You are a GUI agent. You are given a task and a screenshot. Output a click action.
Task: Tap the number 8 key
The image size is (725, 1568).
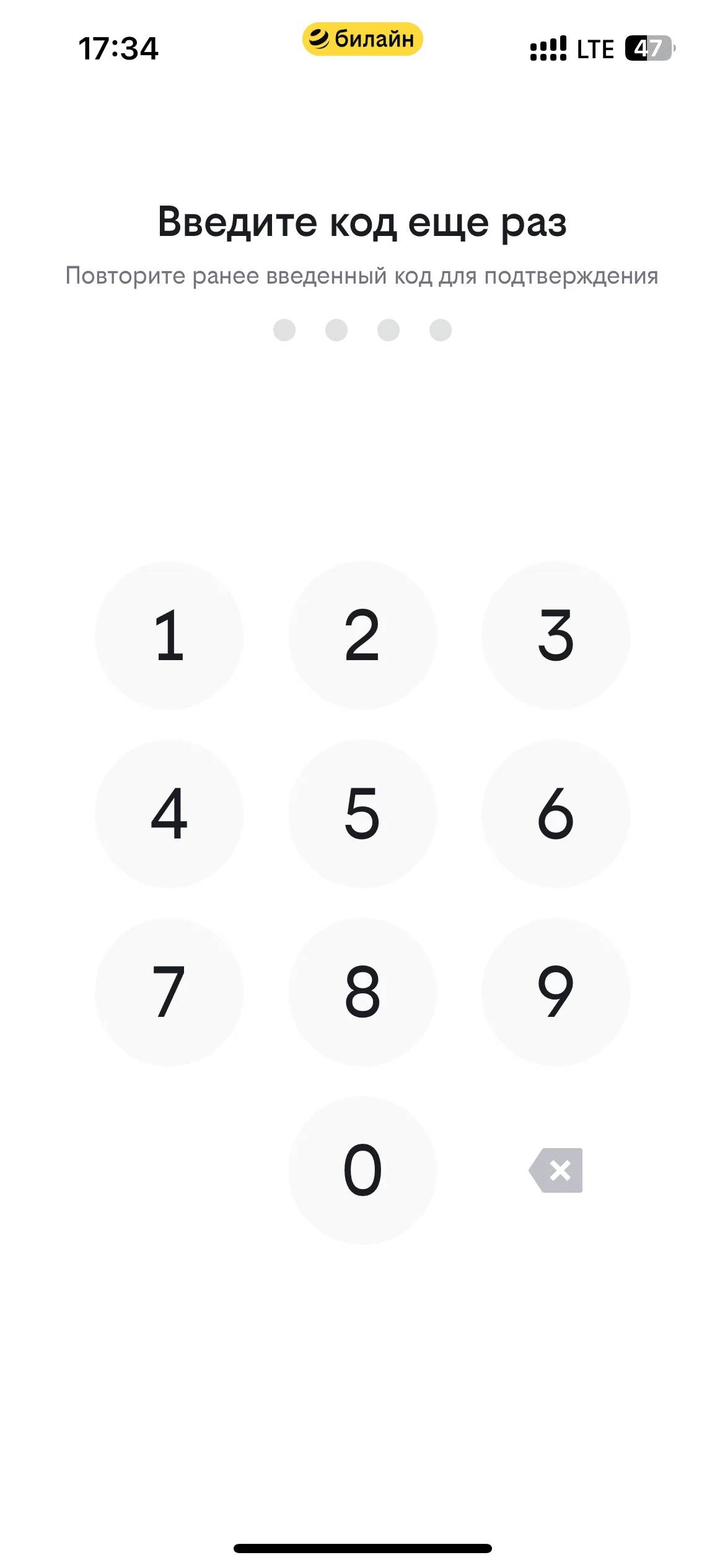362,992
